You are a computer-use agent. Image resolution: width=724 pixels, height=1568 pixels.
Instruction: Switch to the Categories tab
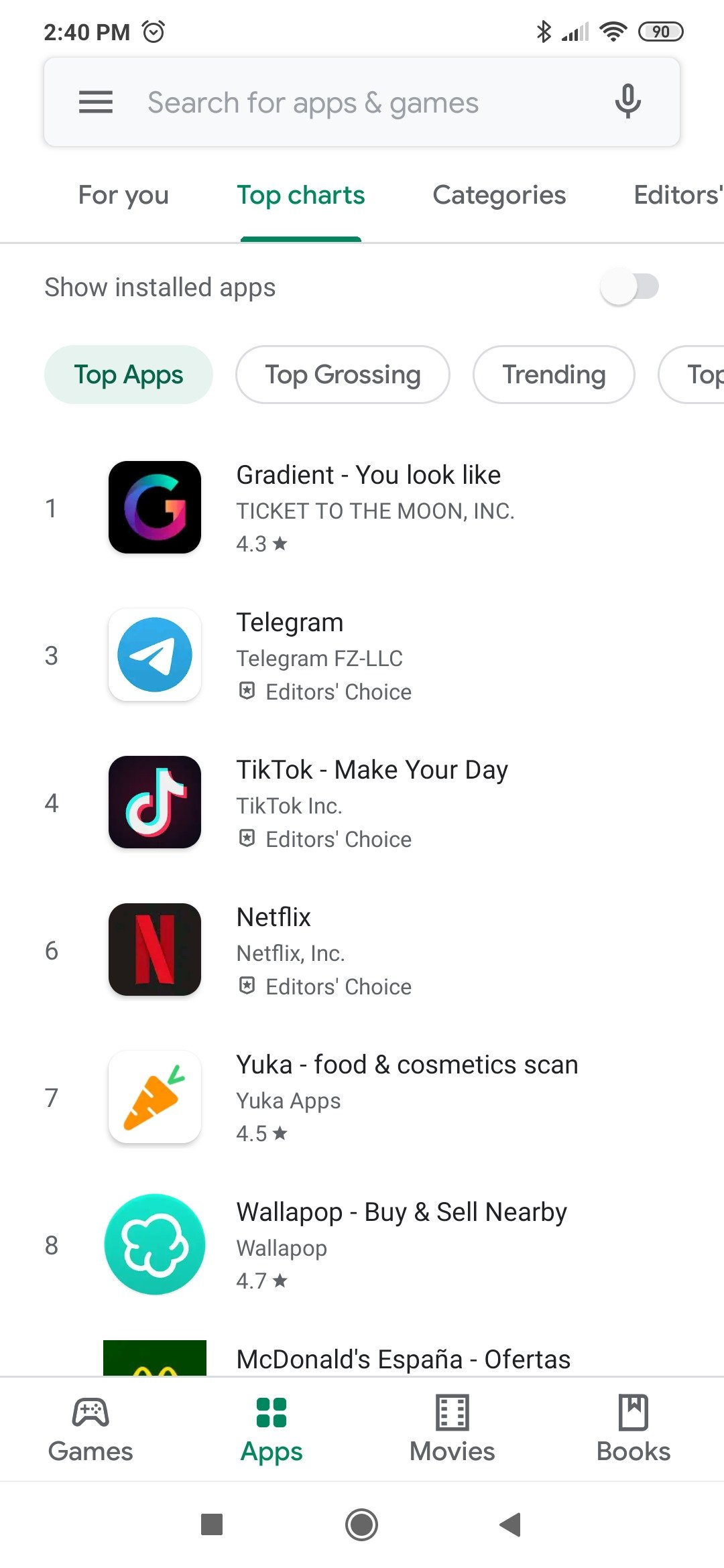pos(499,195)
